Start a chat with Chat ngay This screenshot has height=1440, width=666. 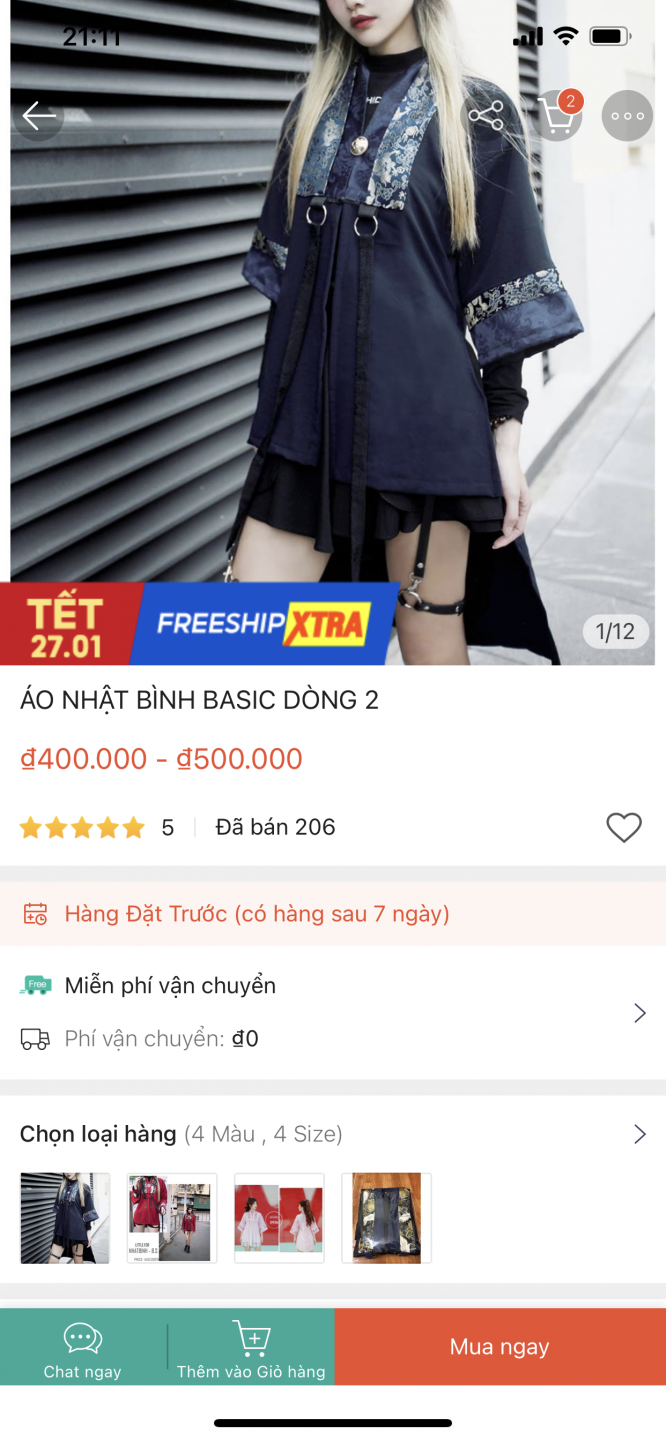(x=83, y=1348)
